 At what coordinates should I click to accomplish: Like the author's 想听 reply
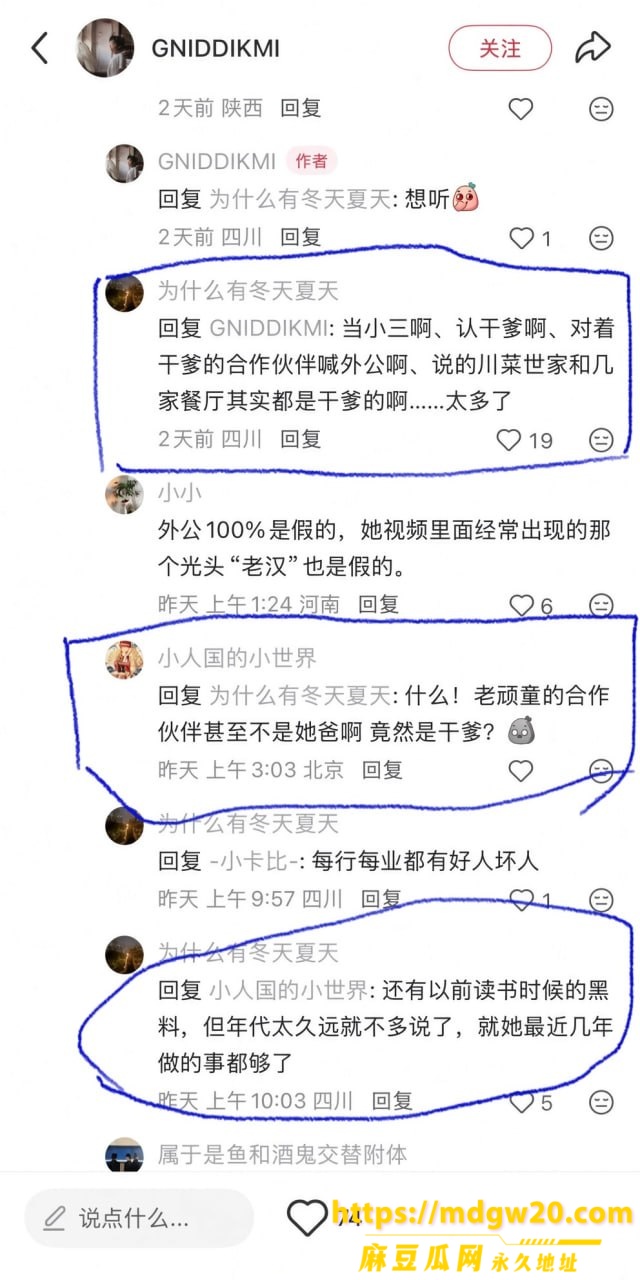coord(521,238)
